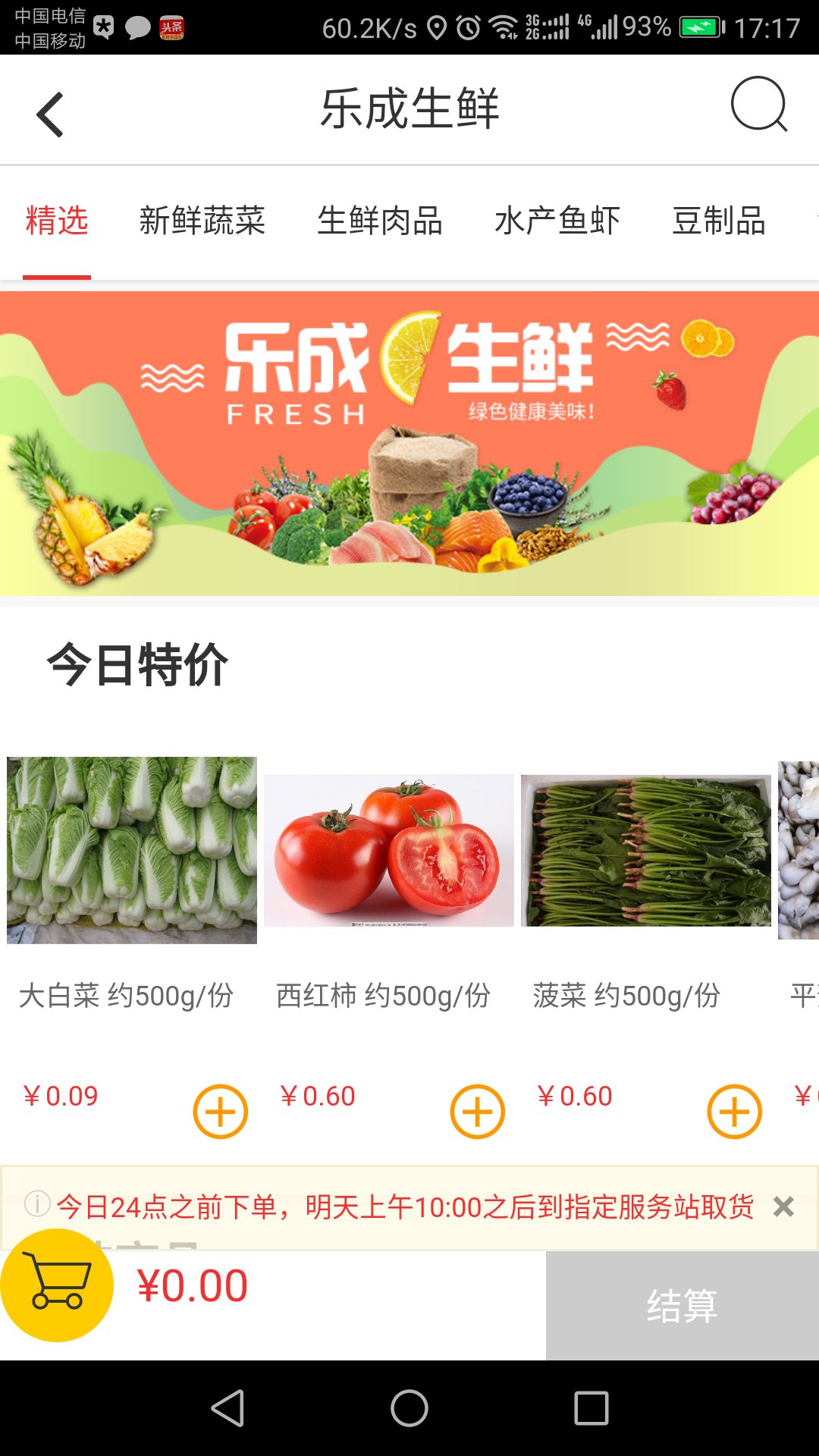Tap the 结算 checkout button
Screen dimensions: 819x1456
coord(681,1303)
